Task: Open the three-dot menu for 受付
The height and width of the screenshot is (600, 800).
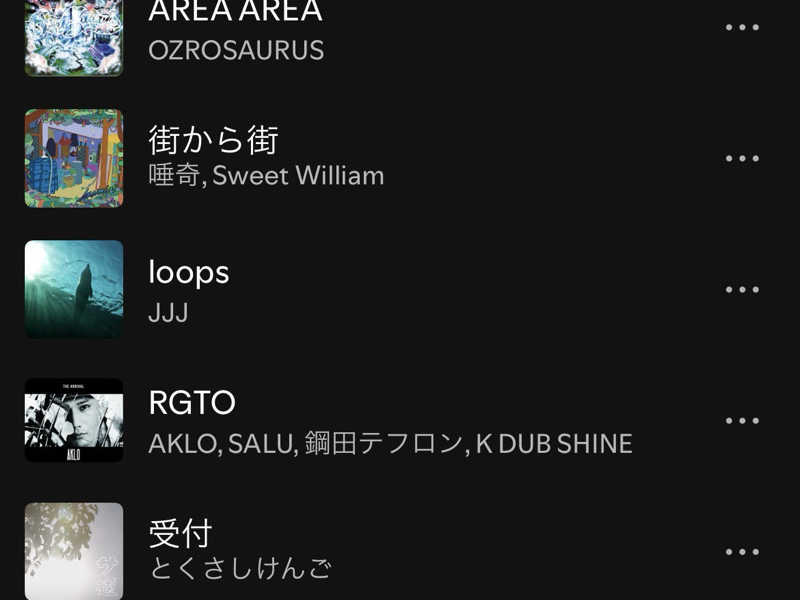Action: tap(742, 552)
